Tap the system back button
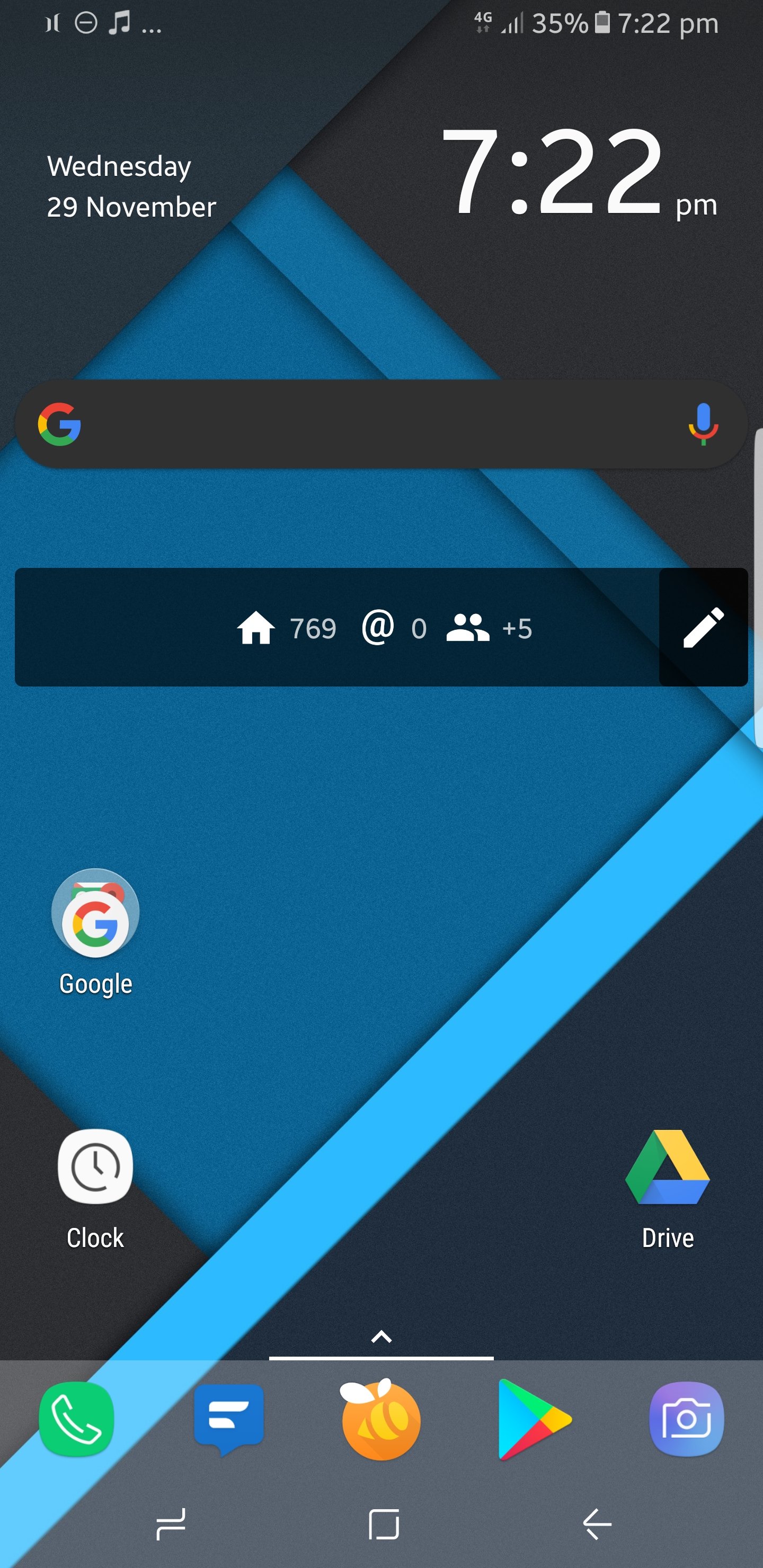 point(597,1524)
